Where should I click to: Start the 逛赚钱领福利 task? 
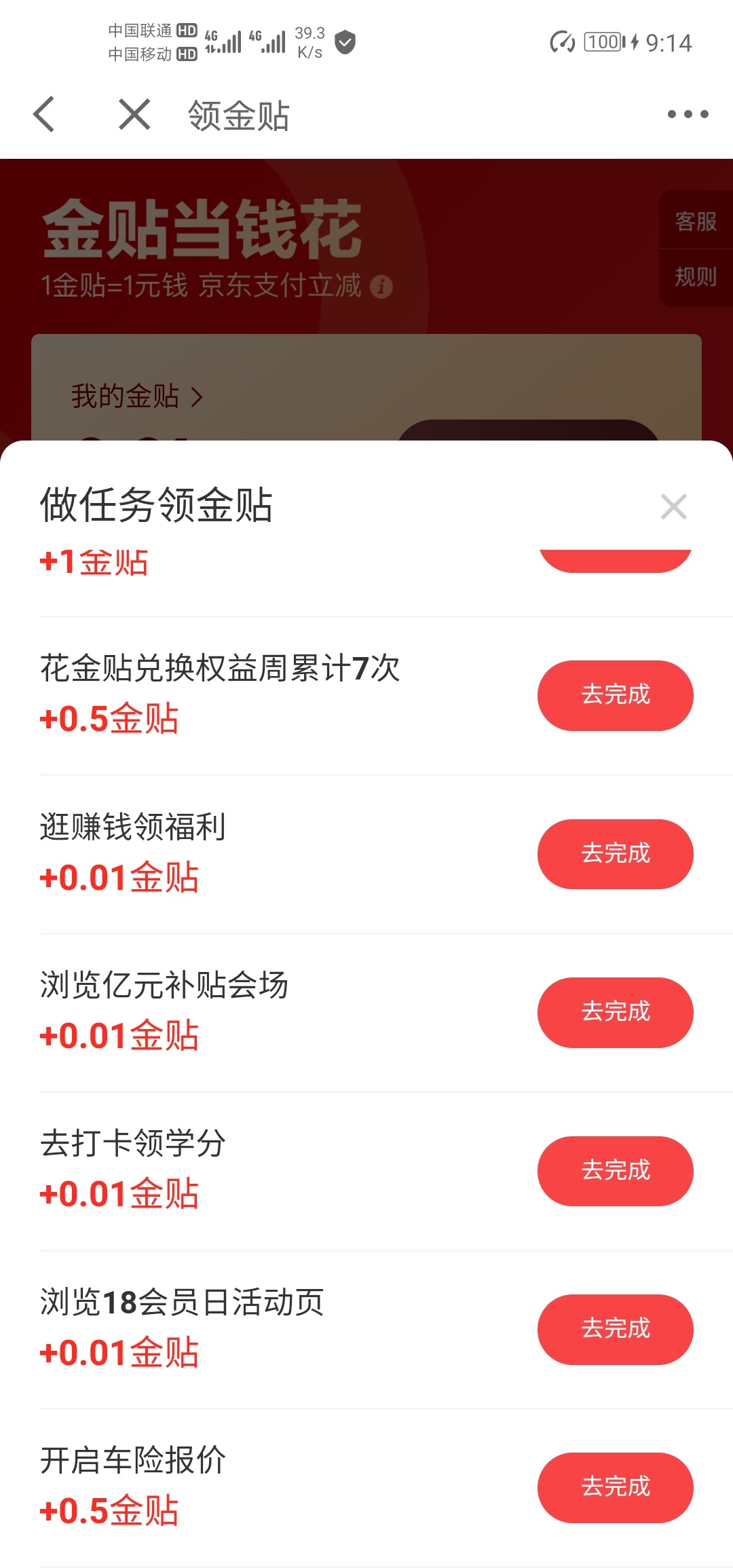coord(616,854)
